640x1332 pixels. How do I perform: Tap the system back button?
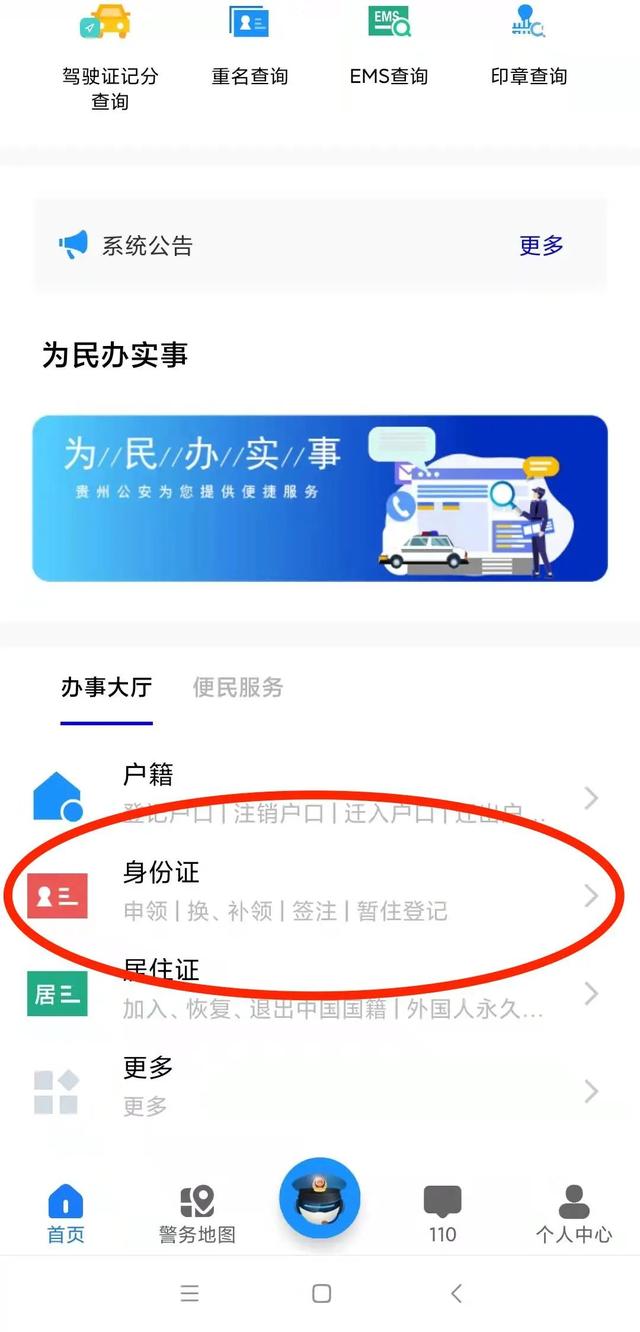tap(456, 1294)
